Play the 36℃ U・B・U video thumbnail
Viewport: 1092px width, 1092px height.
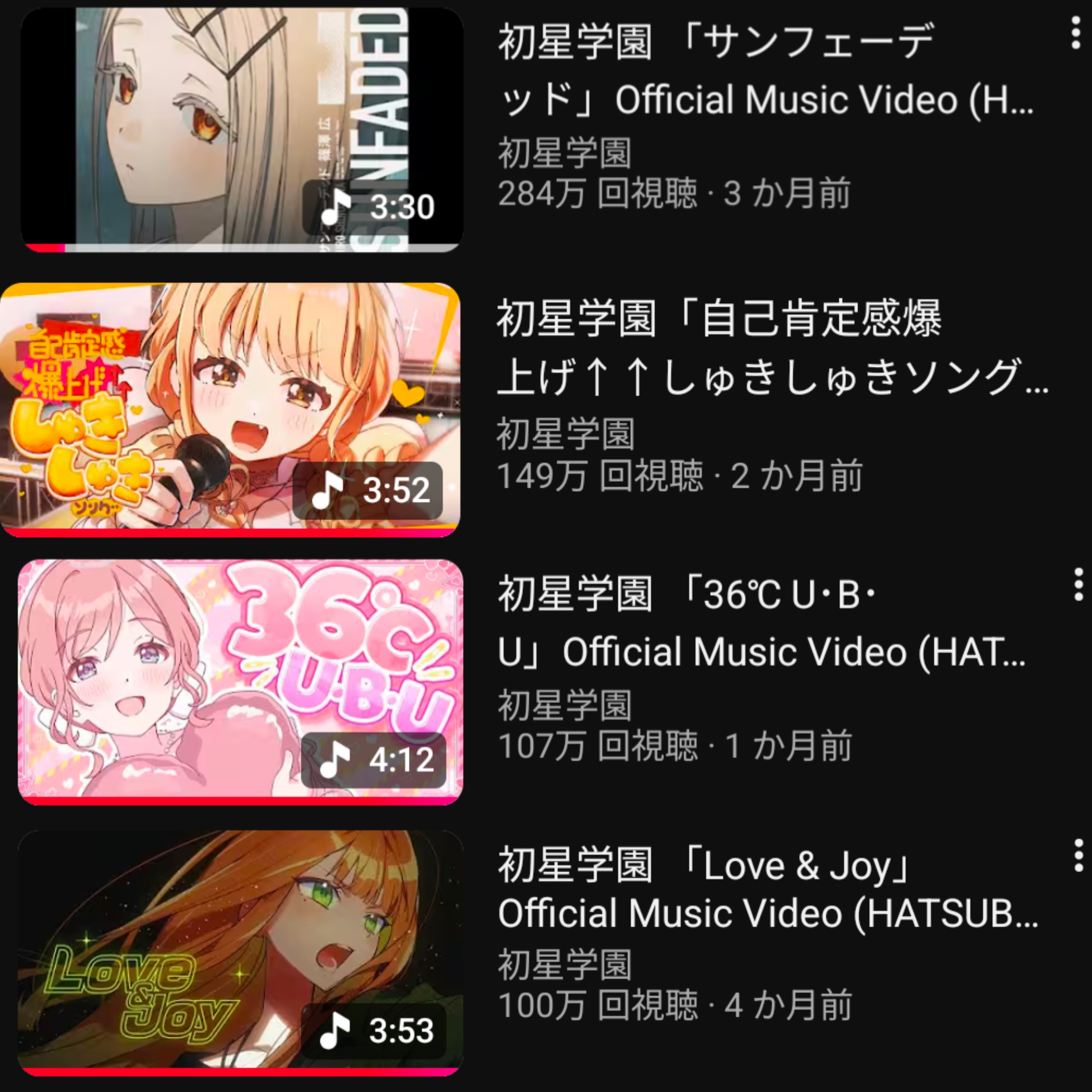[240, 681]
